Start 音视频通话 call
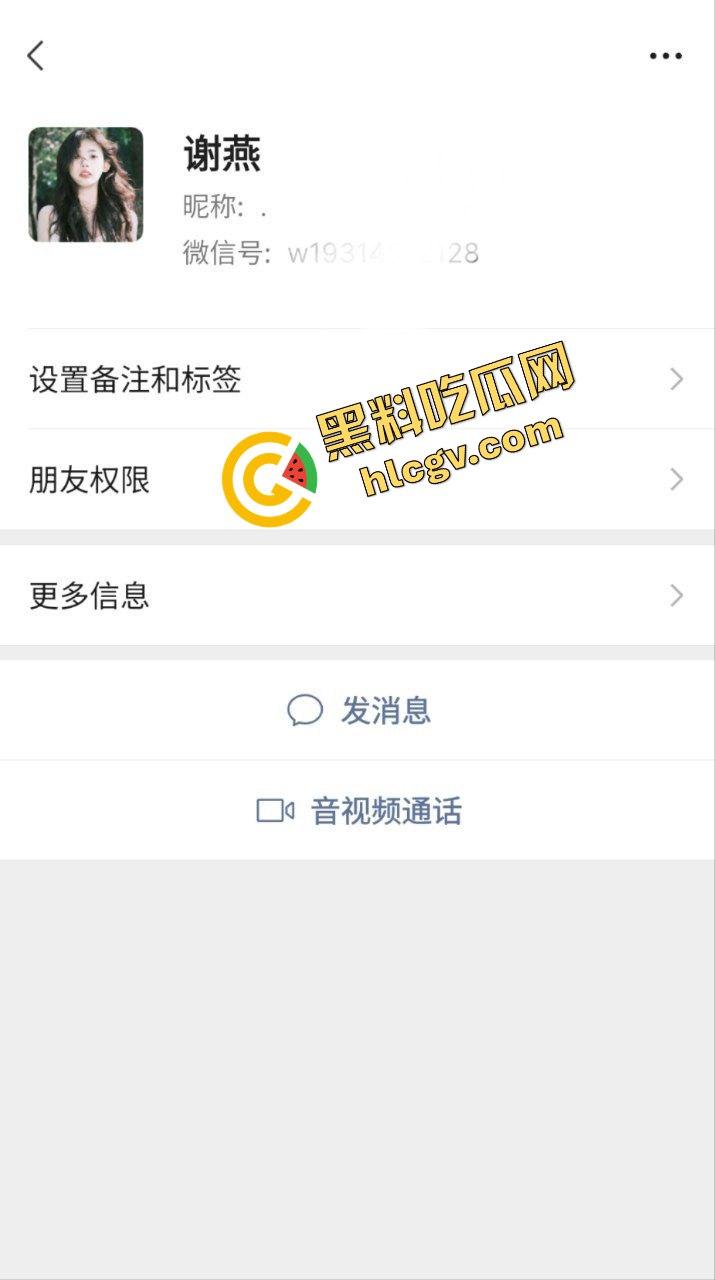This screenshot has height=1280, width=715. [x=358, y=811]
